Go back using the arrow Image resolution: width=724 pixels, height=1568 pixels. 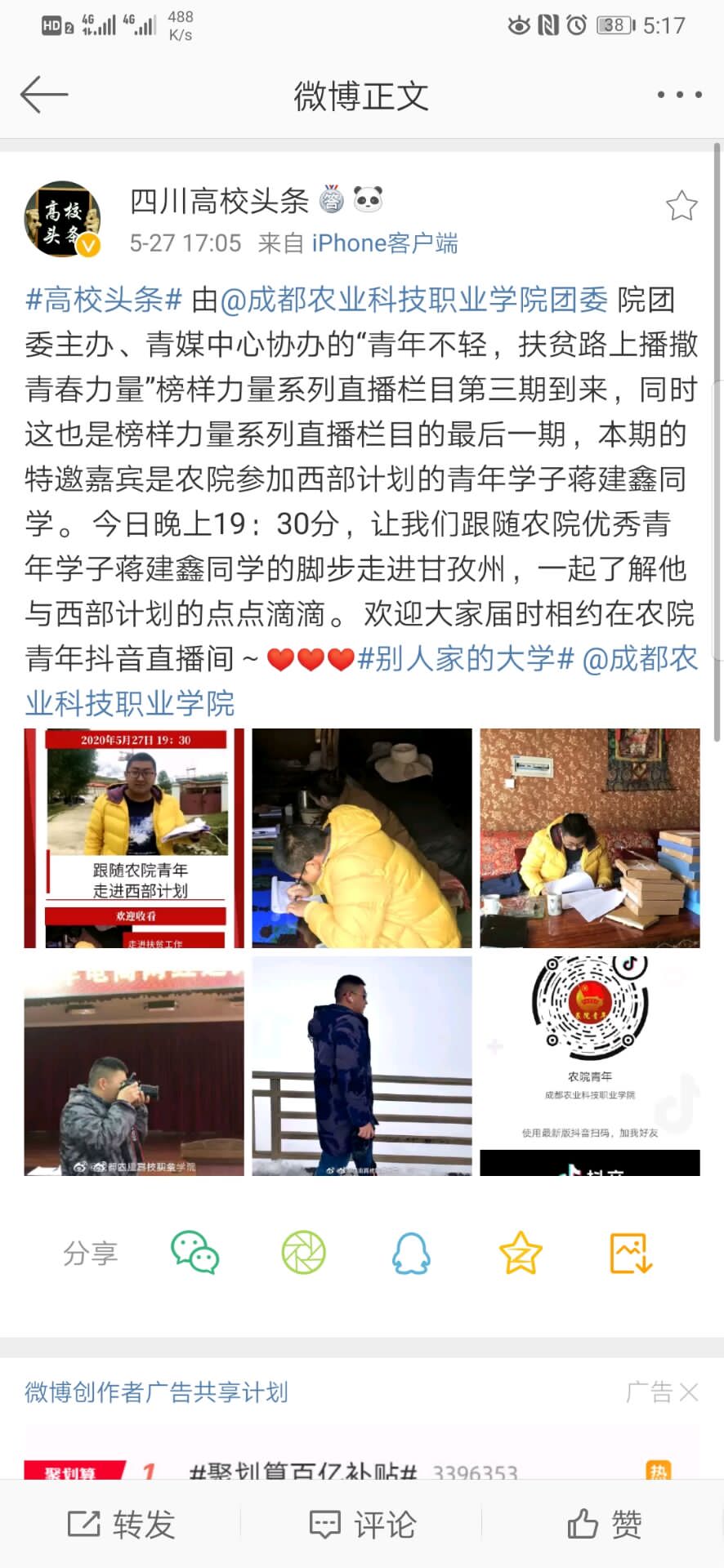point(44,95)
